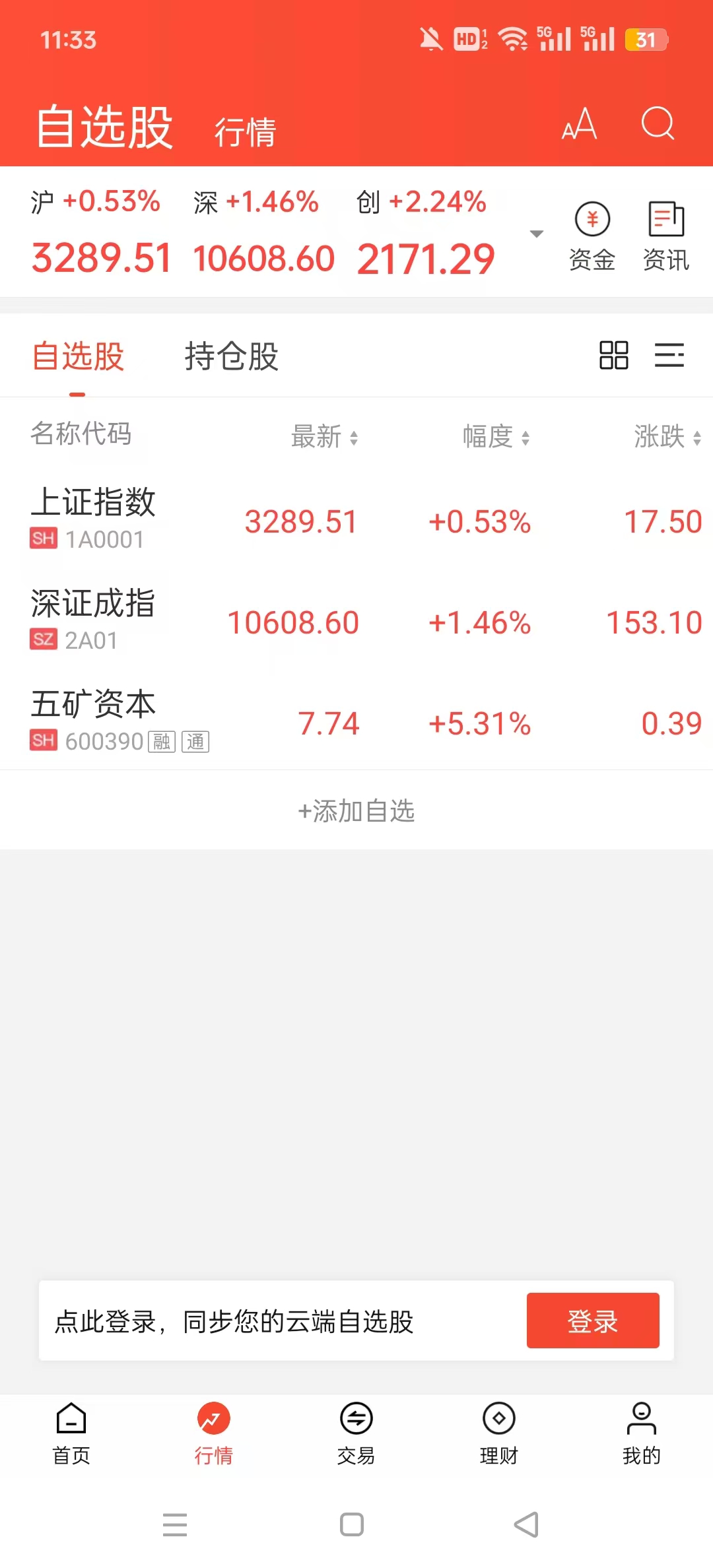Tap +添加自选 to add a stock
713x1568 pixels.
coord(356,811)
